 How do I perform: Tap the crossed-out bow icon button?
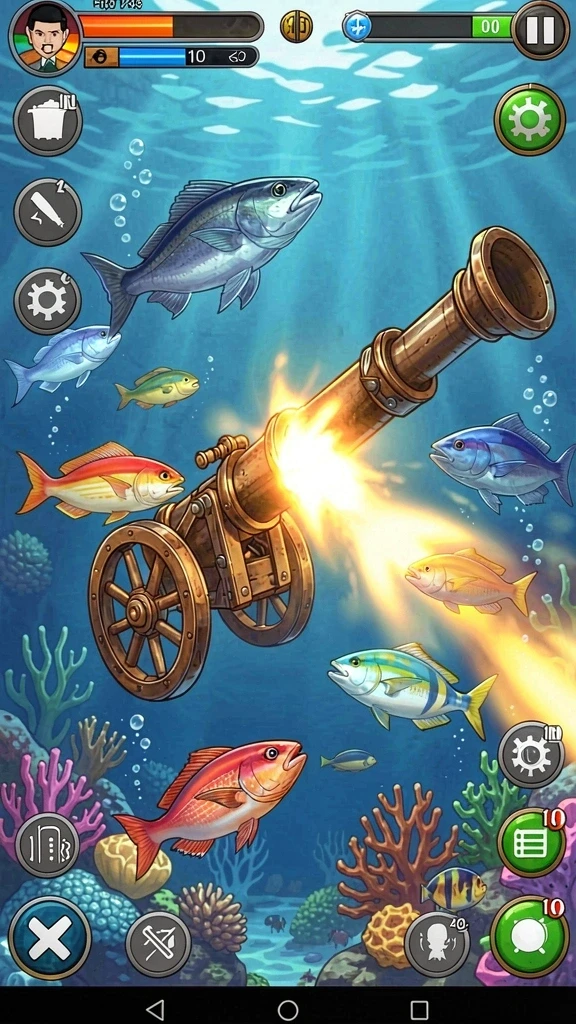coord(158,944)
